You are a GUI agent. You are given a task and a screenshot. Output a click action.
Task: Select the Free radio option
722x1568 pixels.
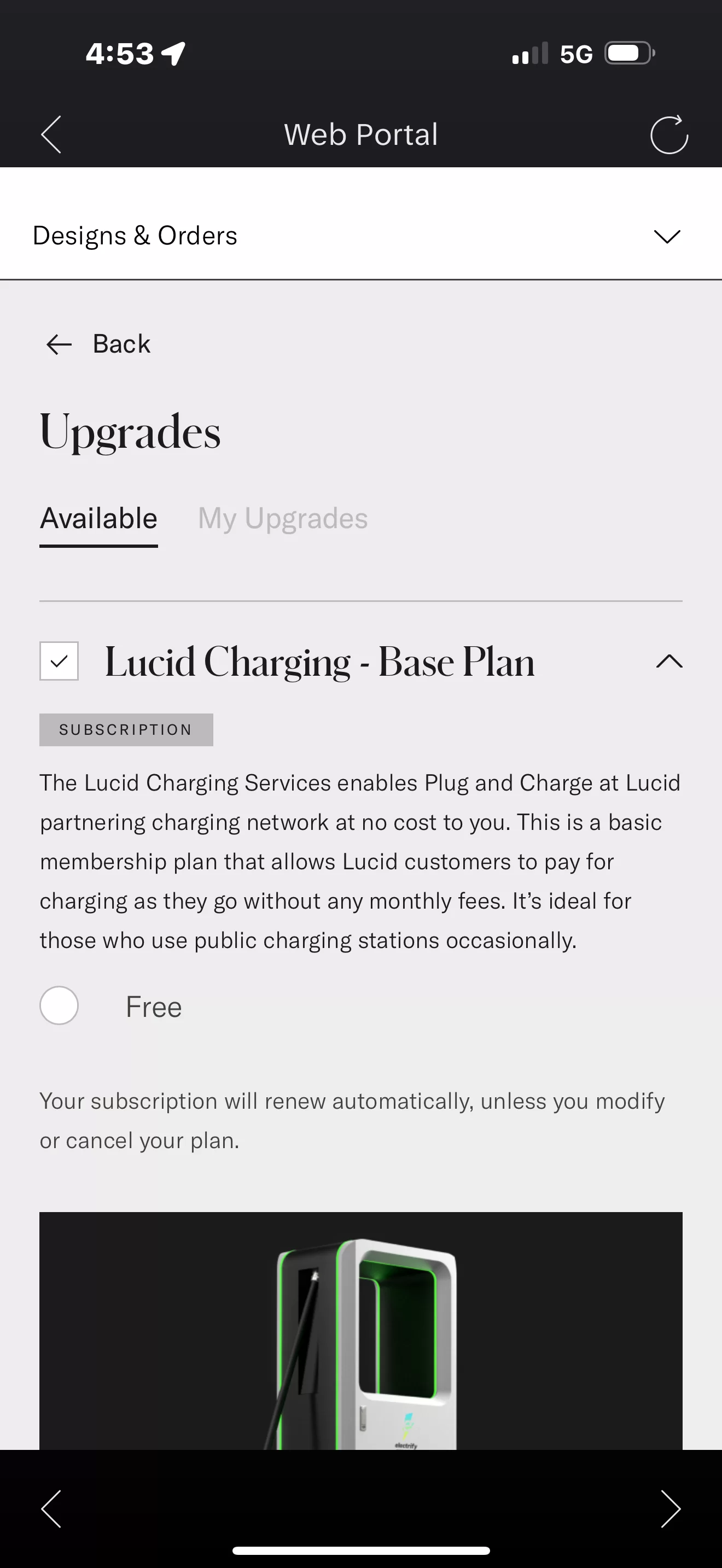point(59,1005)
